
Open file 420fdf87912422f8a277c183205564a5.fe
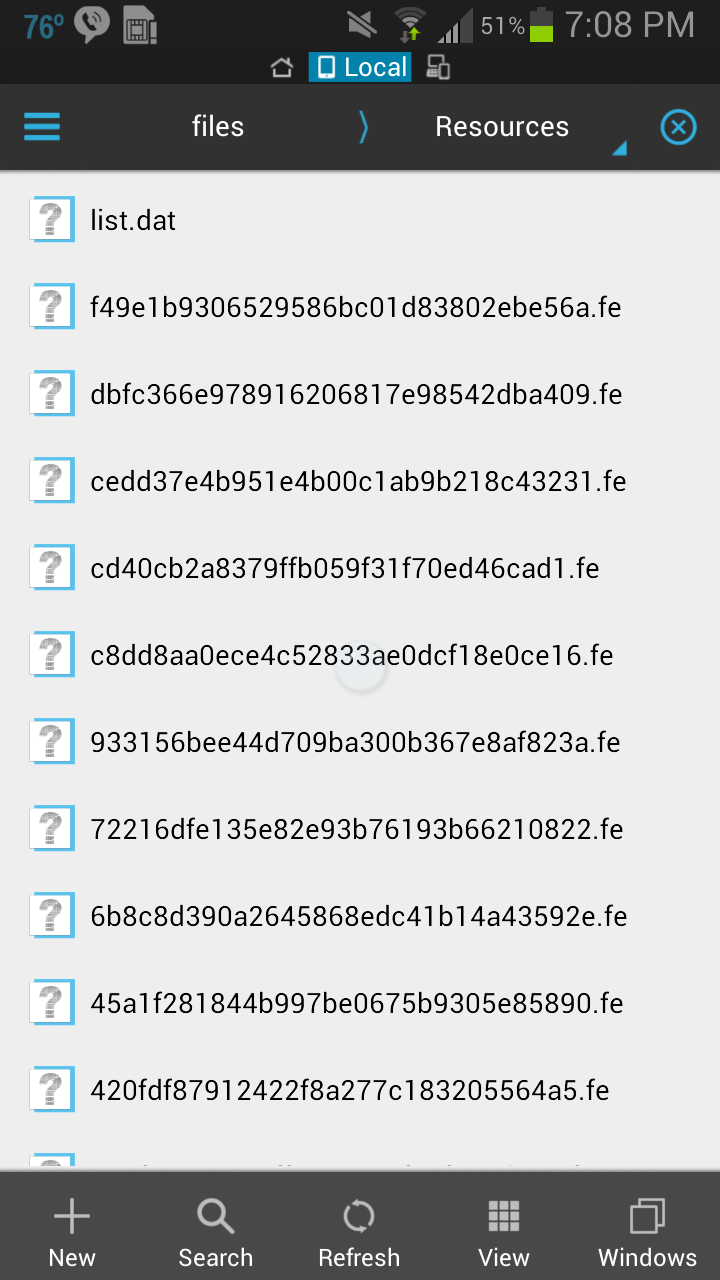pos(360,1090)
